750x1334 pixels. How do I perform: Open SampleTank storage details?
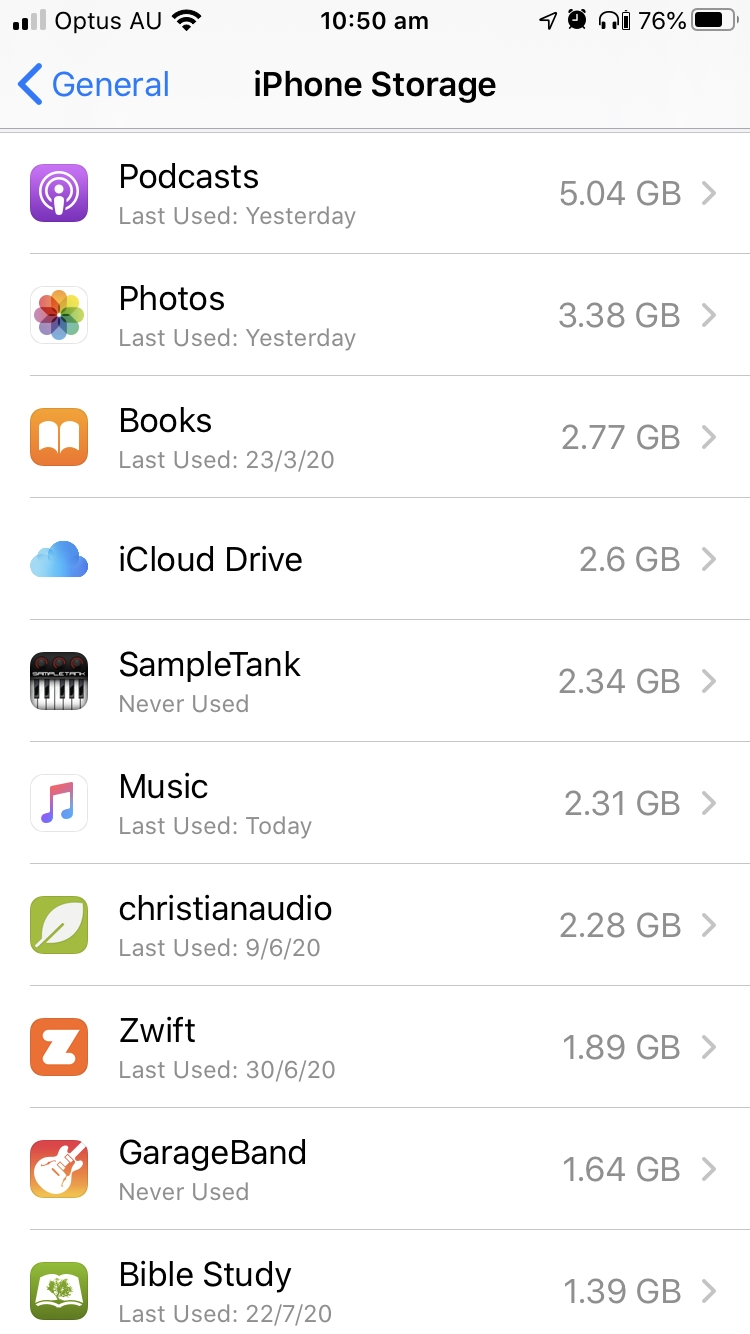coord(375,681)
